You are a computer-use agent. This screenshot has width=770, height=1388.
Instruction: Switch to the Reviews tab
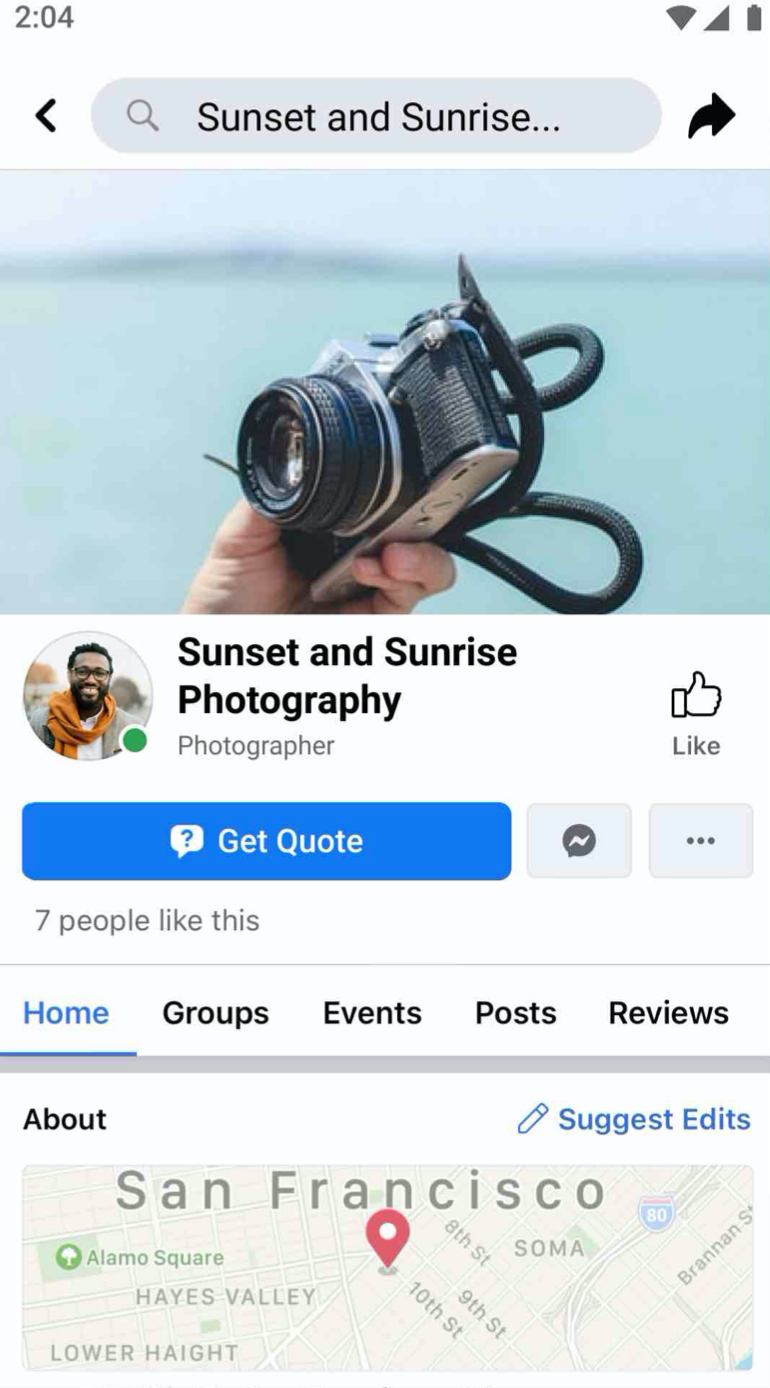pyautogui.click(x=668, y=1013)
